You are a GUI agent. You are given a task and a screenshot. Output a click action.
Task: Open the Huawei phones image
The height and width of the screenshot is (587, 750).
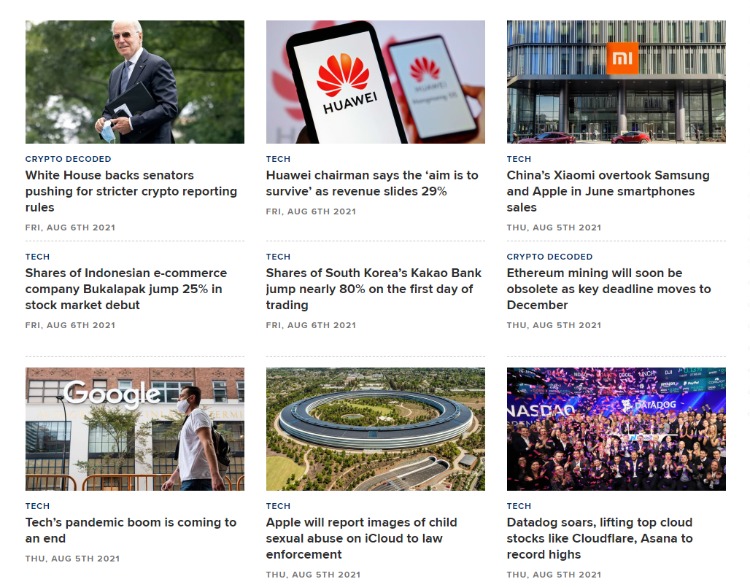(x=375, y=82)
